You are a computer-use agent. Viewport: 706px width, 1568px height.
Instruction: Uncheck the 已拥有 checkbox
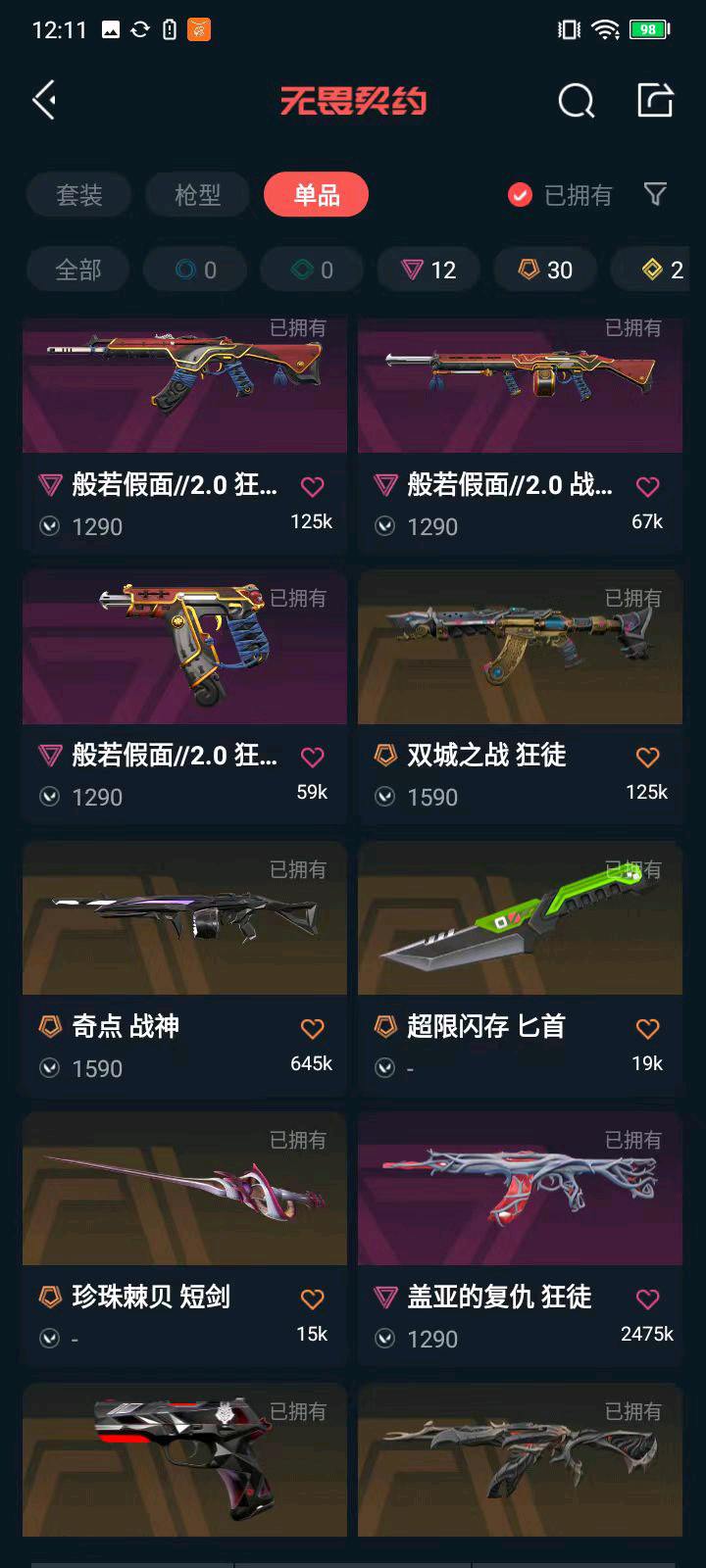[x=520, y=195]
